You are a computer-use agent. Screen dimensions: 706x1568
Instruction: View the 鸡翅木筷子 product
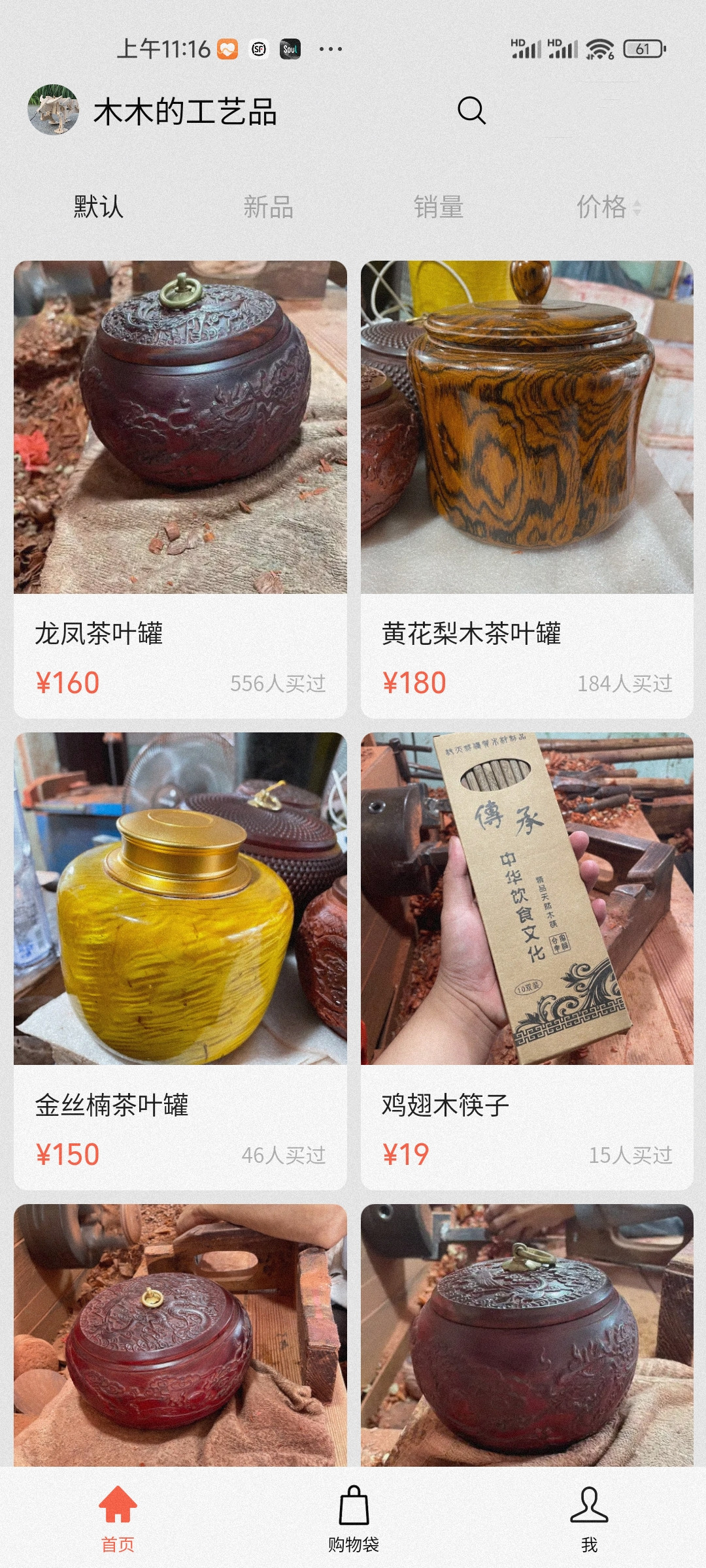point(527,960)
